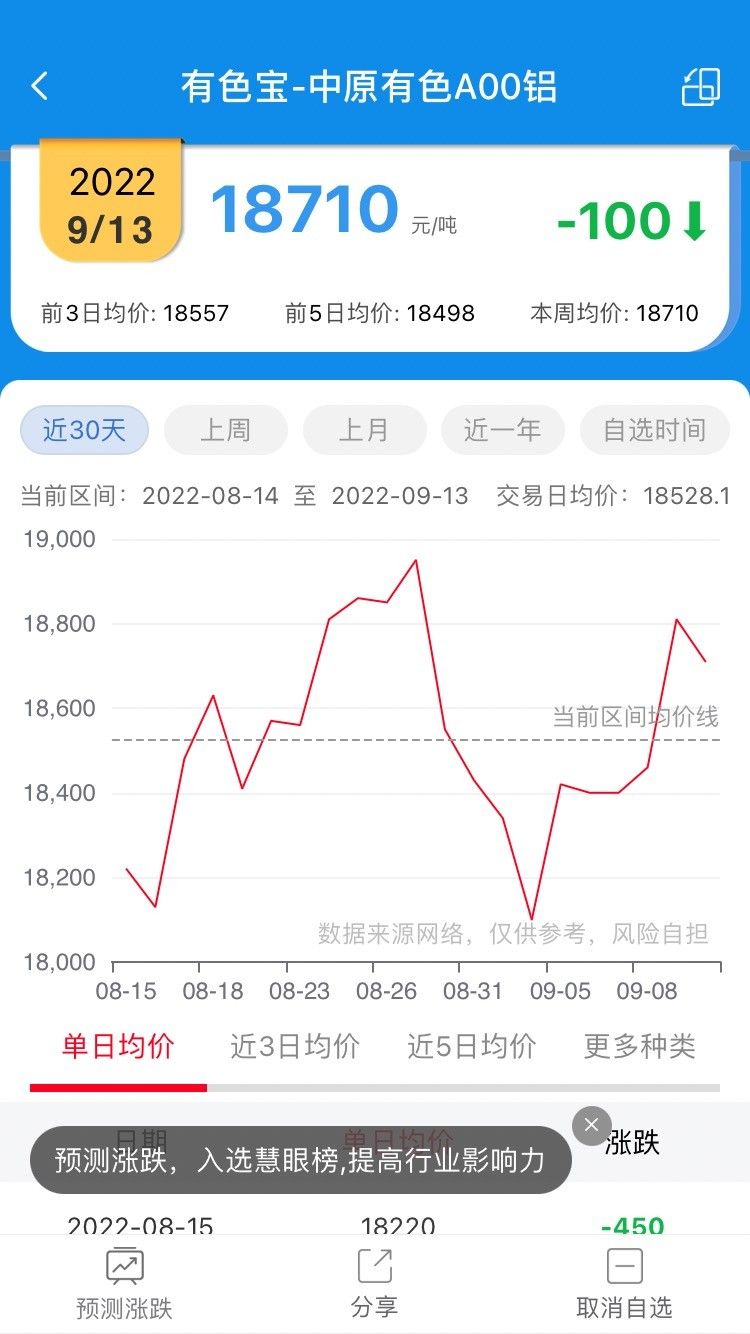
Task: Choose a custom range with 自选时间
Action: click(655, 430)
